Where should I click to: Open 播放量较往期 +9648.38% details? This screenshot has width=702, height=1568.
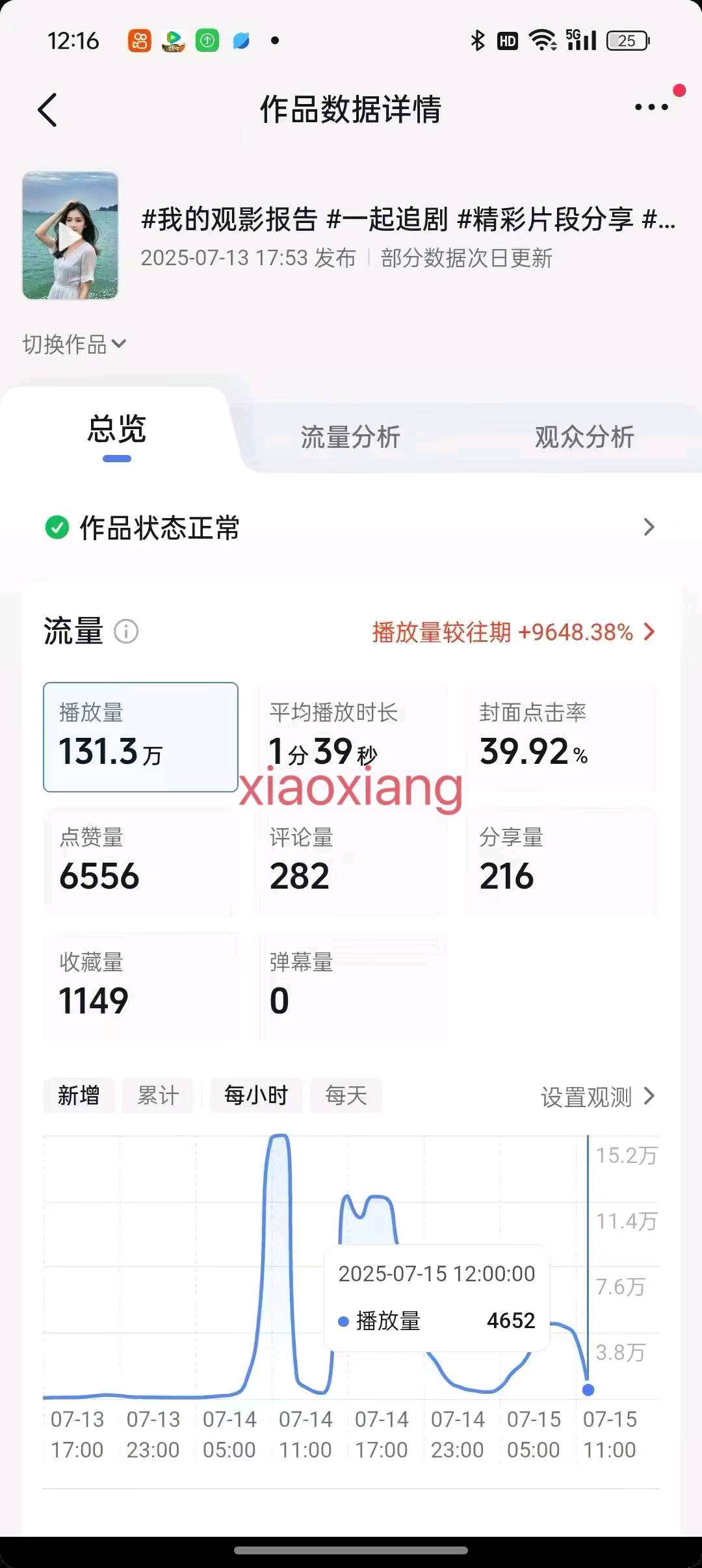(513, 632)
